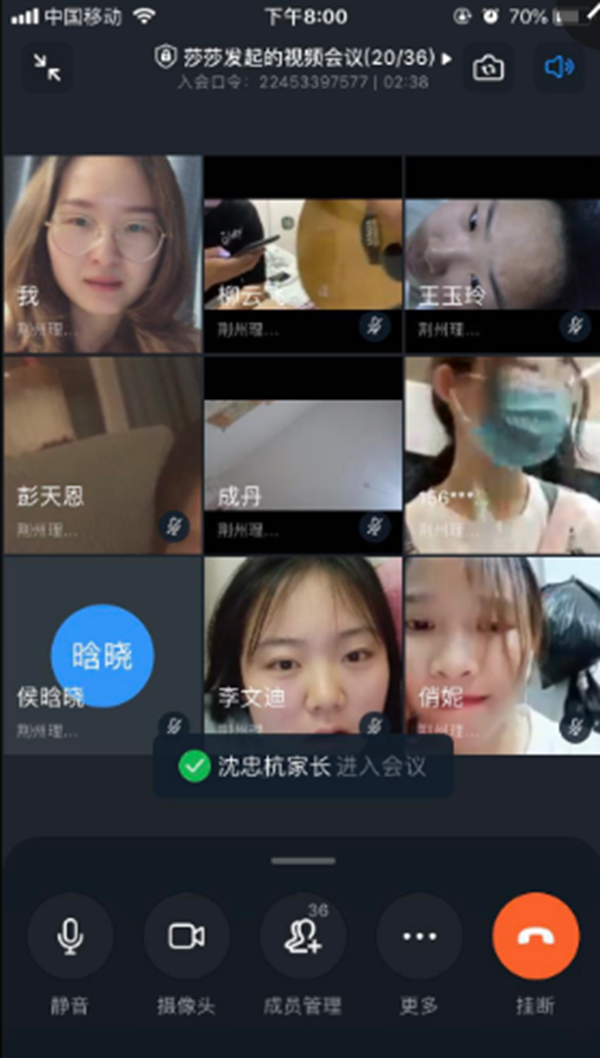This screenshot has width=600, height=1058.
Task: Flip the camera
Action: (488, 67)
